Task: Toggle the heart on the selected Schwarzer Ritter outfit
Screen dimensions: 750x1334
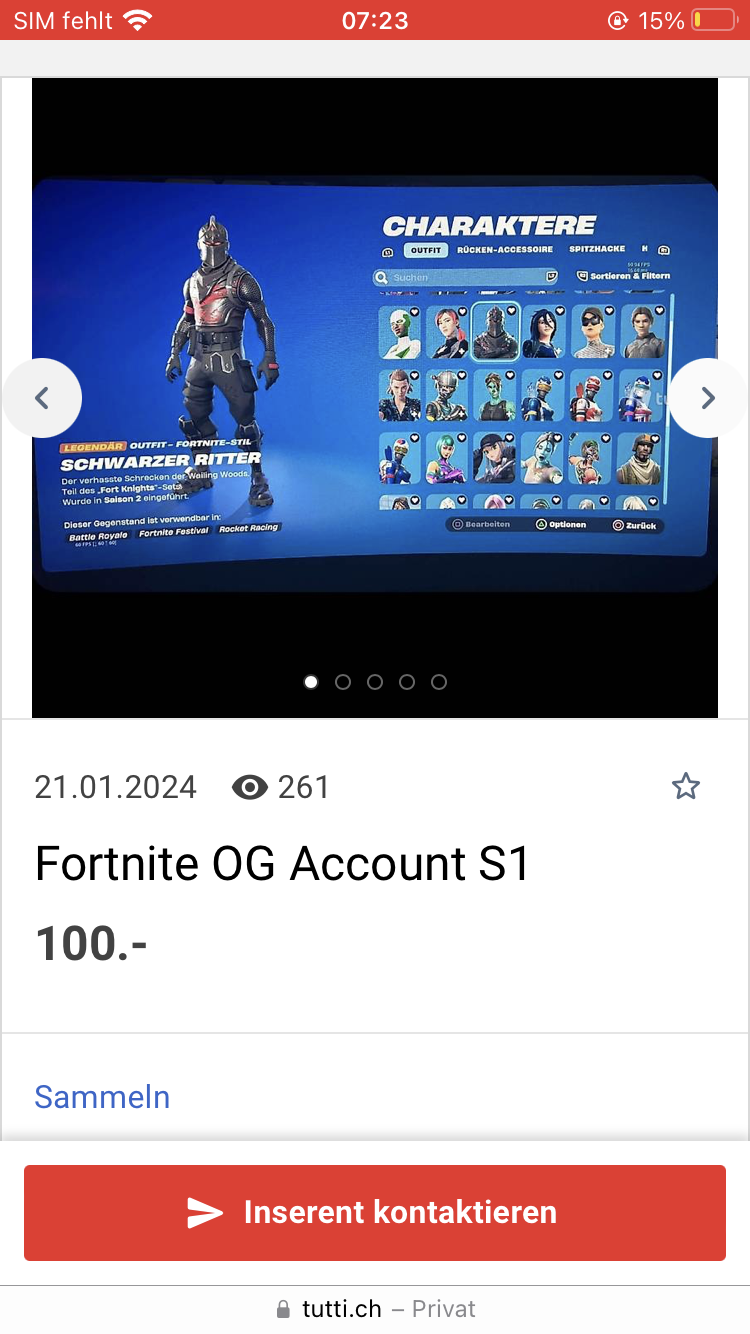Action: (x=511, y=310)
